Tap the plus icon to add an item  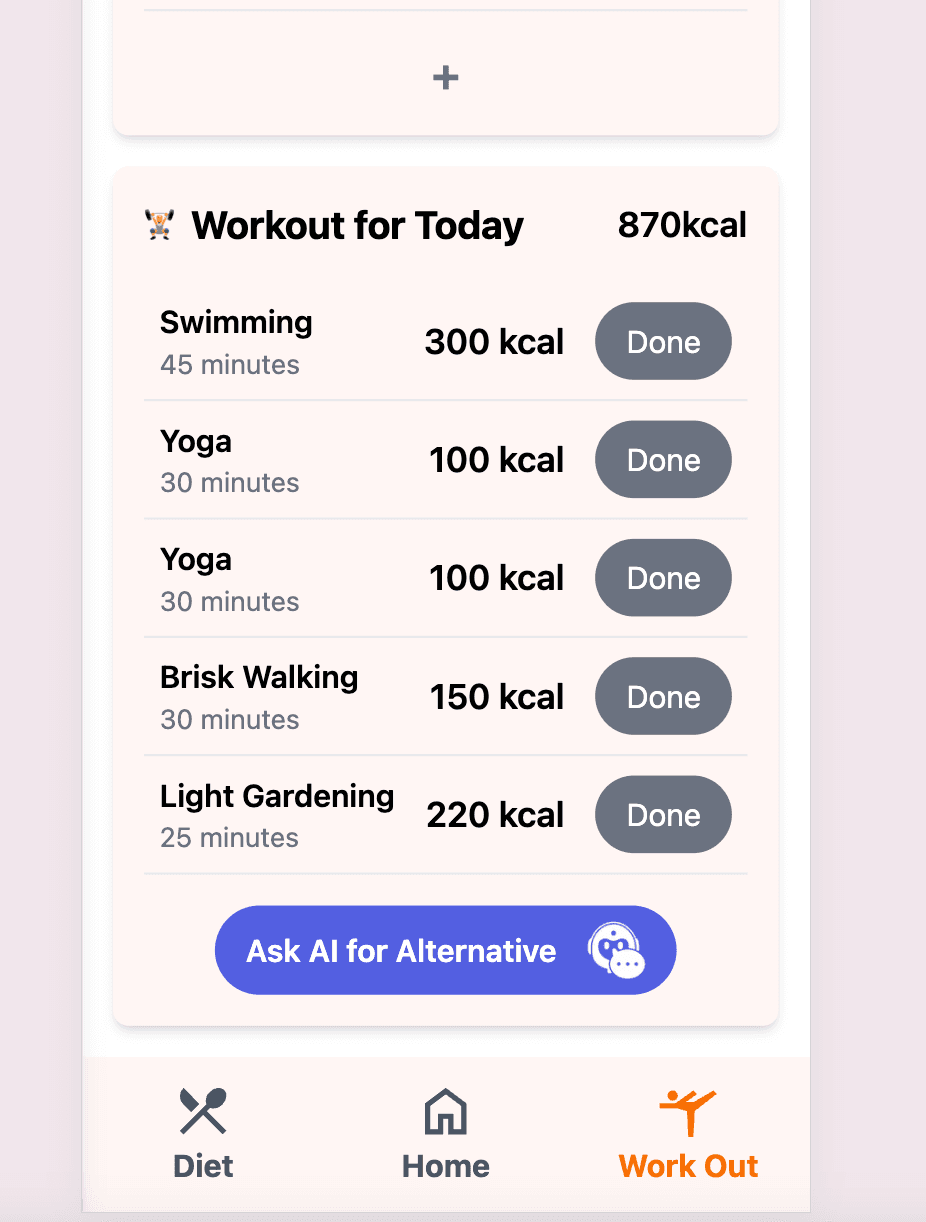(x=445, y=77)
